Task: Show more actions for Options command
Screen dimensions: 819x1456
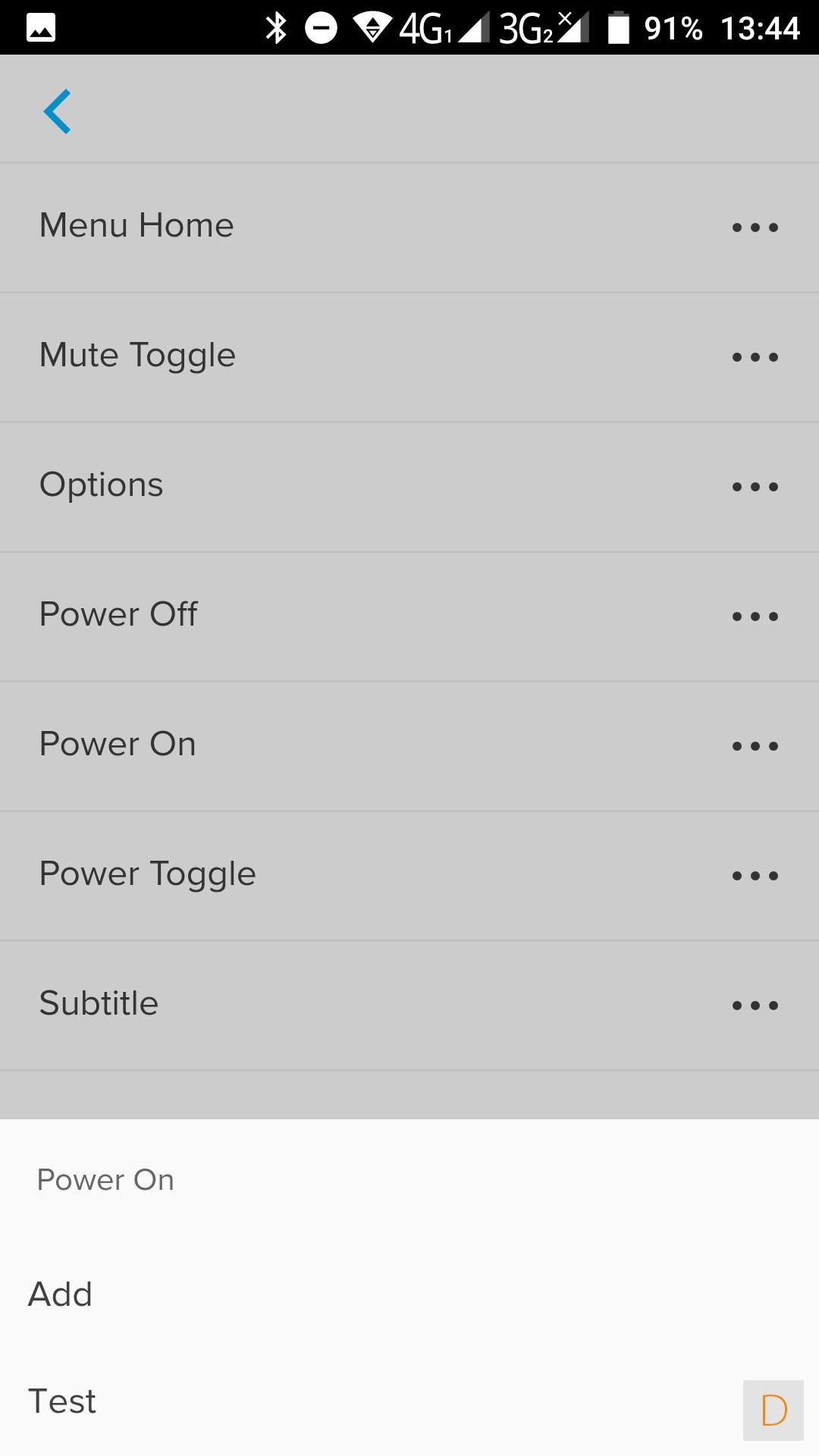Action: coord(755,487)
